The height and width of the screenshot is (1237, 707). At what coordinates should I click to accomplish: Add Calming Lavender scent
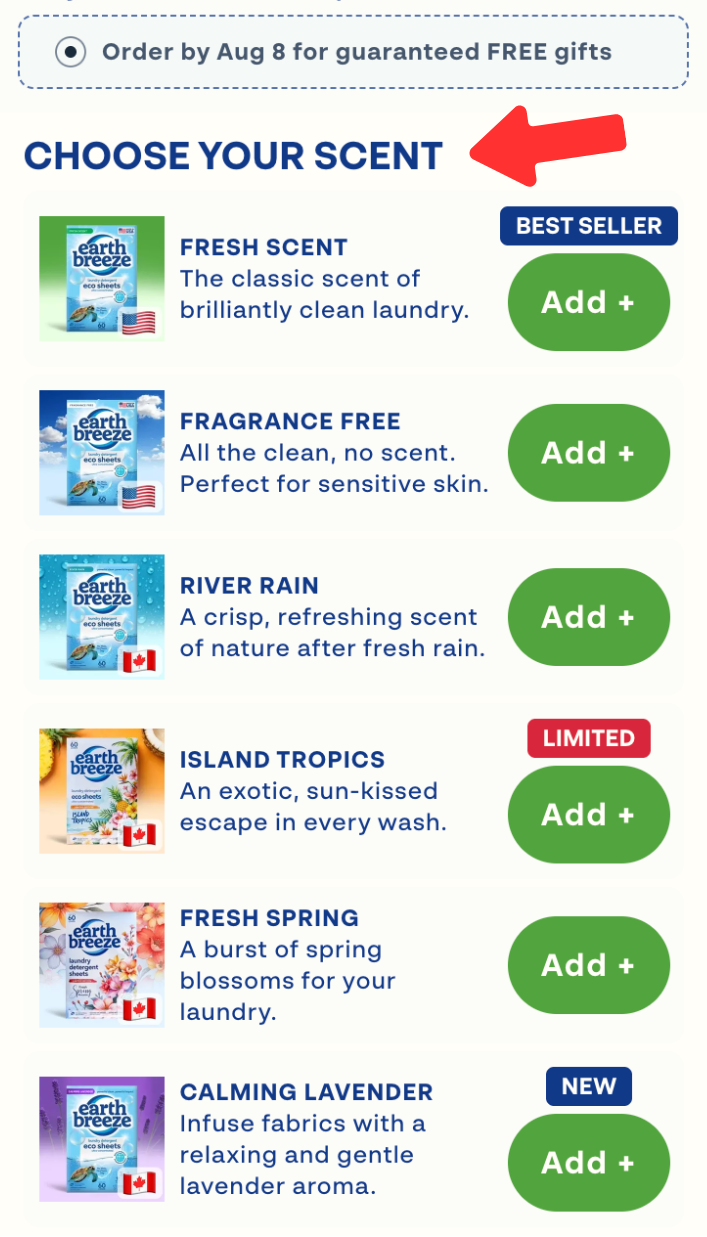588,1162
